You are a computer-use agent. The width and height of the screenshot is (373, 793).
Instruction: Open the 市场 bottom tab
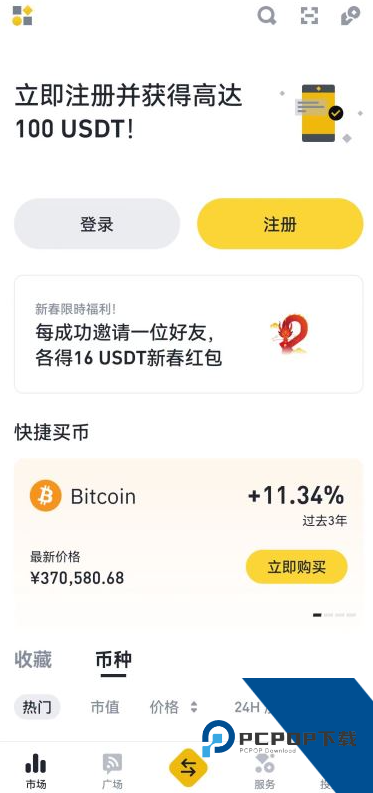(36, 771)
